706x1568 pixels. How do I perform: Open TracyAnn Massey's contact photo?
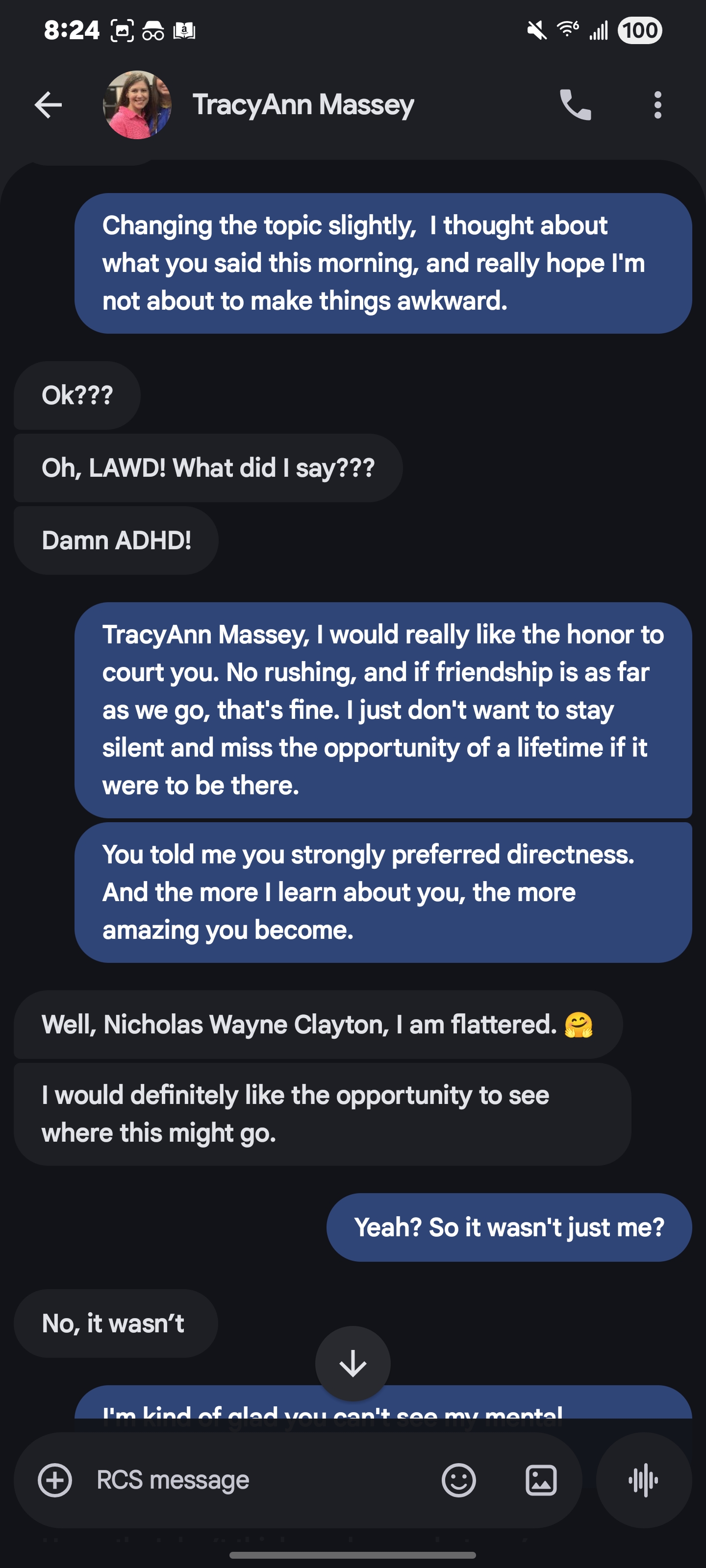coord(137,105)
